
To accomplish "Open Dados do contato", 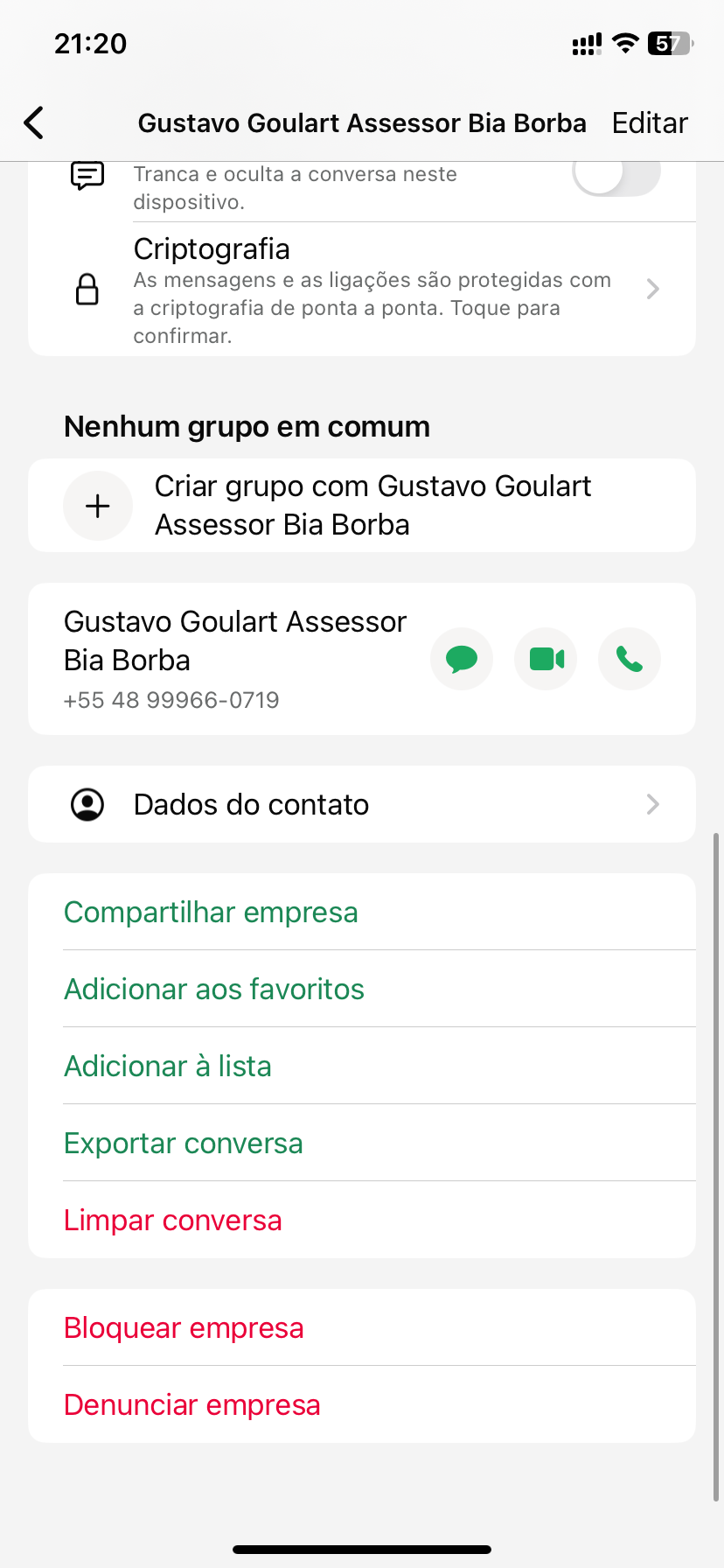I will (362, 804).
